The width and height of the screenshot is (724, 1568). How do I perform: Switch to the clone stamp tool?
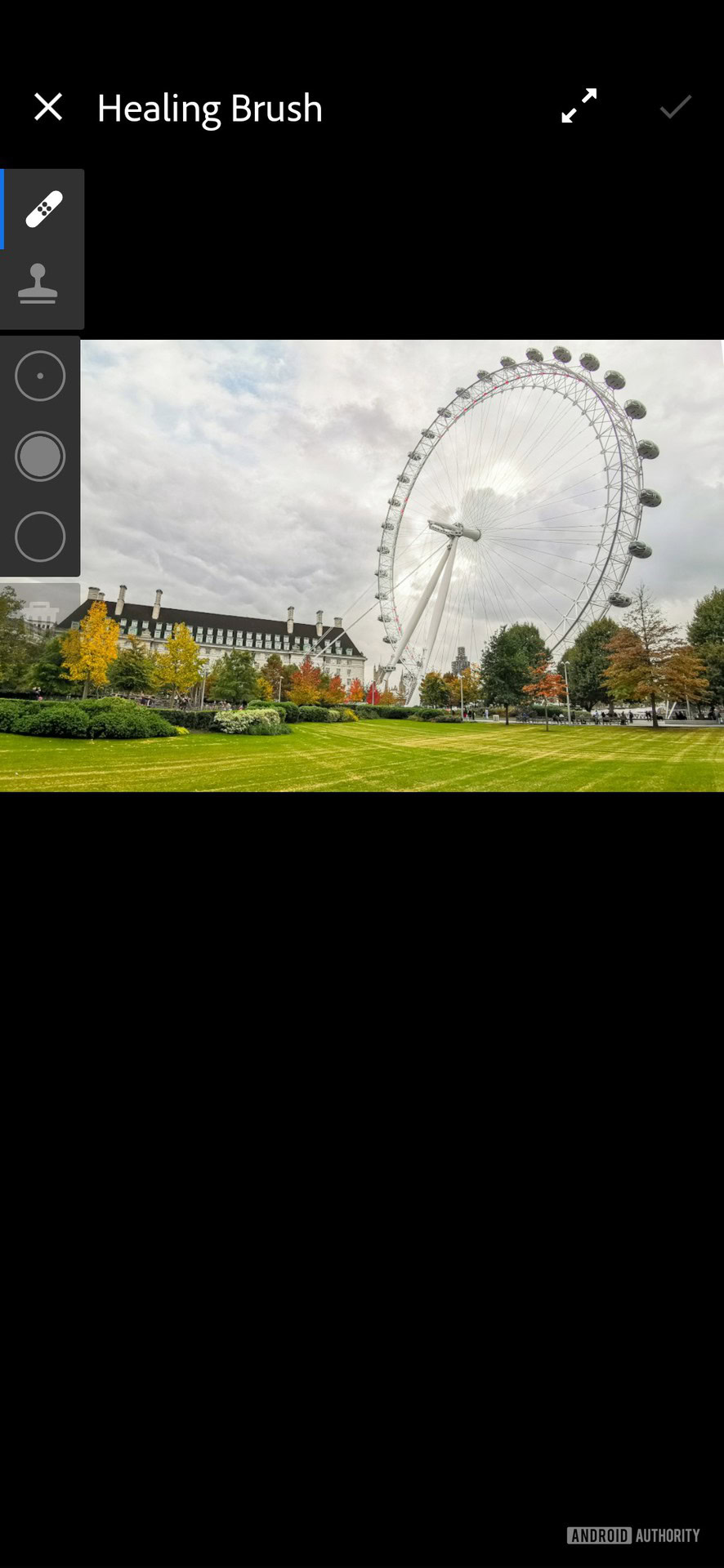coord(38,283)
